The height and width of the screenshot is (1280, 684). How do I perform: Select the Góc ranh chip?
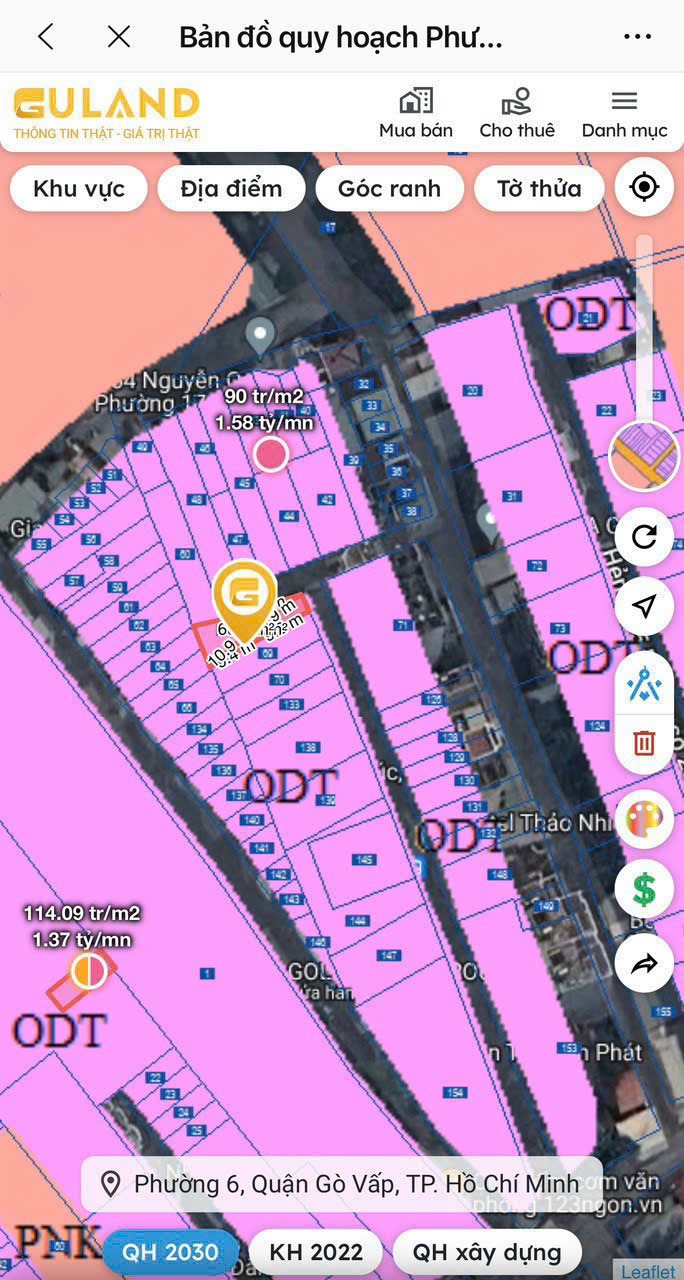pos(389,188)
